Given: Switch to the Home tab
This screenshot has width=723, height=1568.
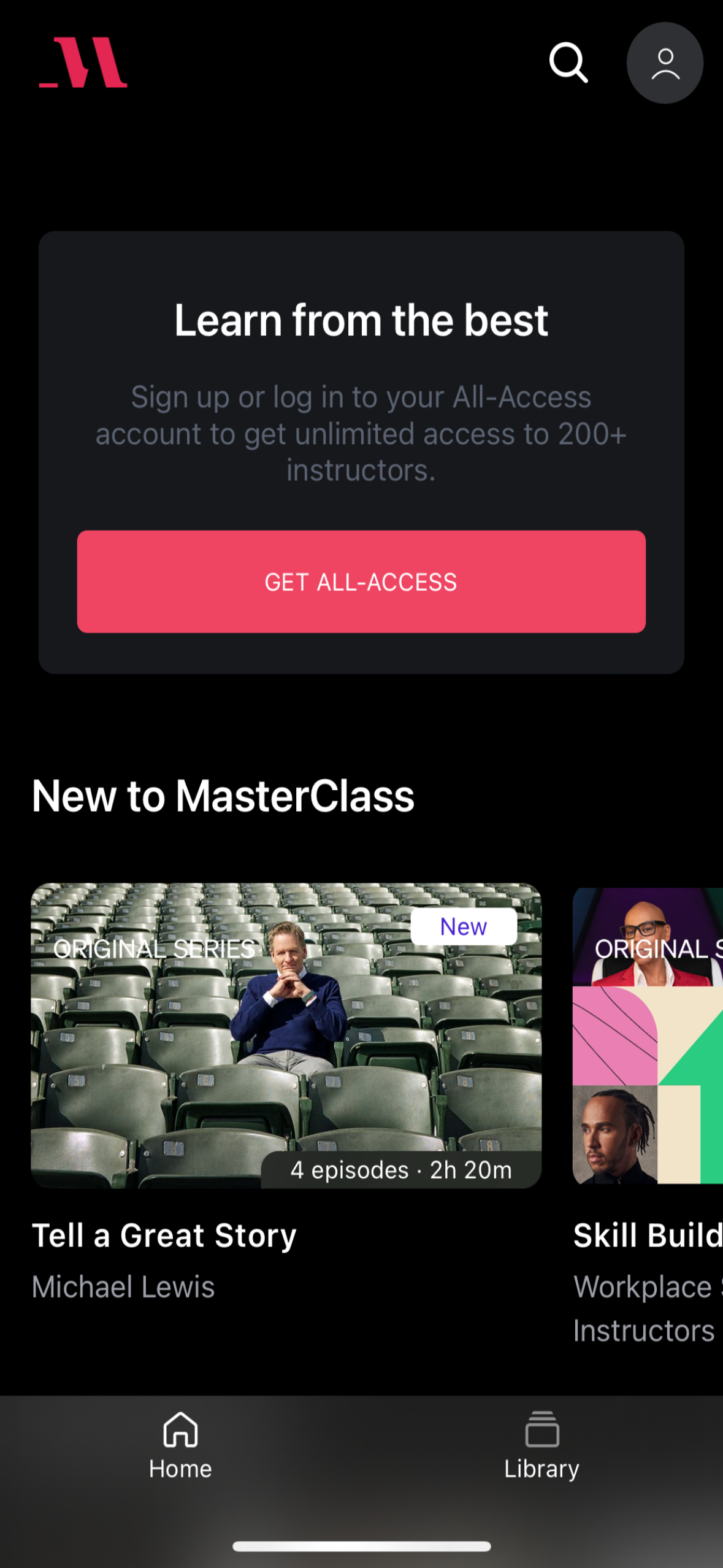Looking at the screenshot, I should tap(180, 1448).
